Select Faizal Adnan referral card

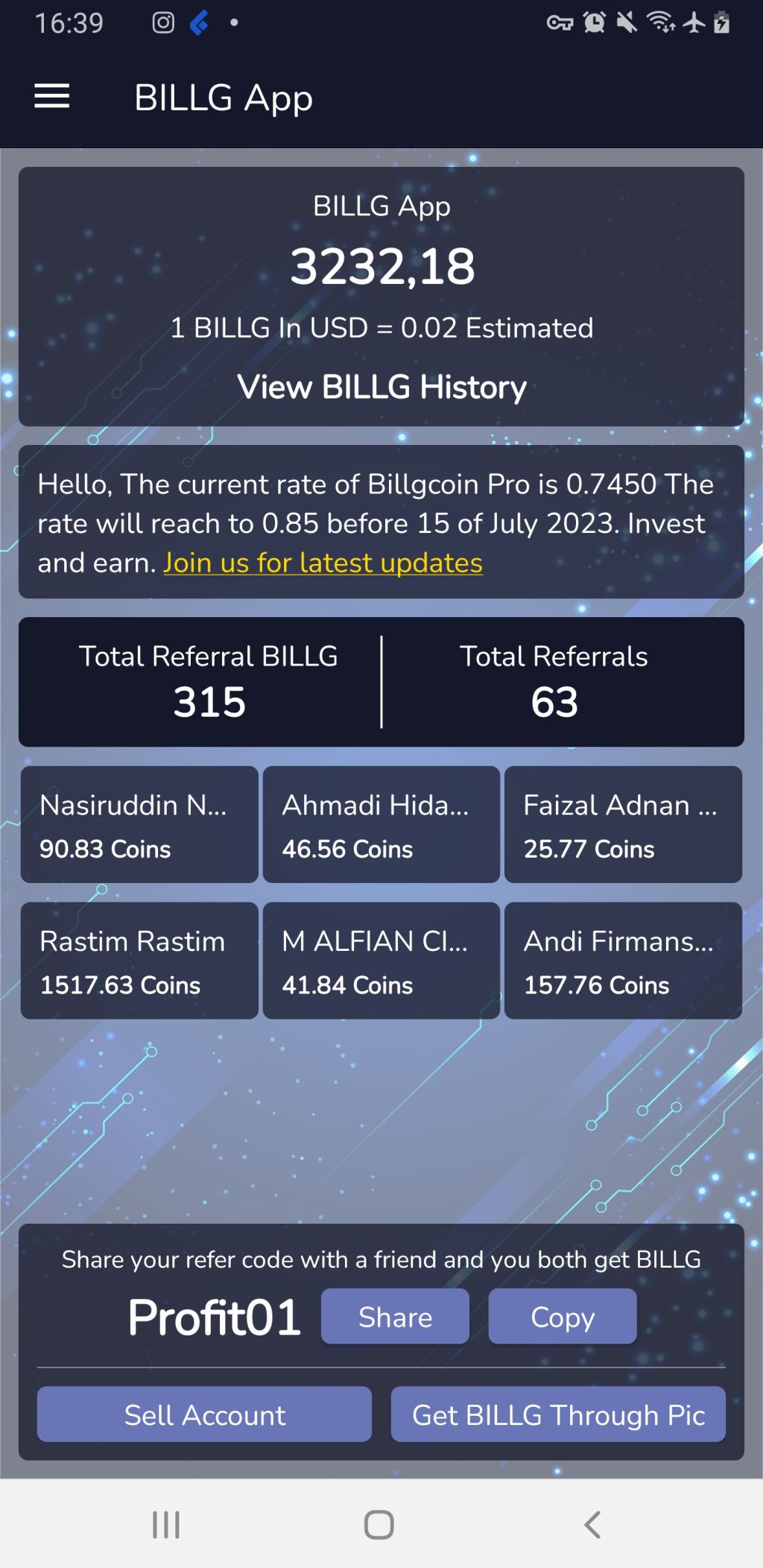623,824
